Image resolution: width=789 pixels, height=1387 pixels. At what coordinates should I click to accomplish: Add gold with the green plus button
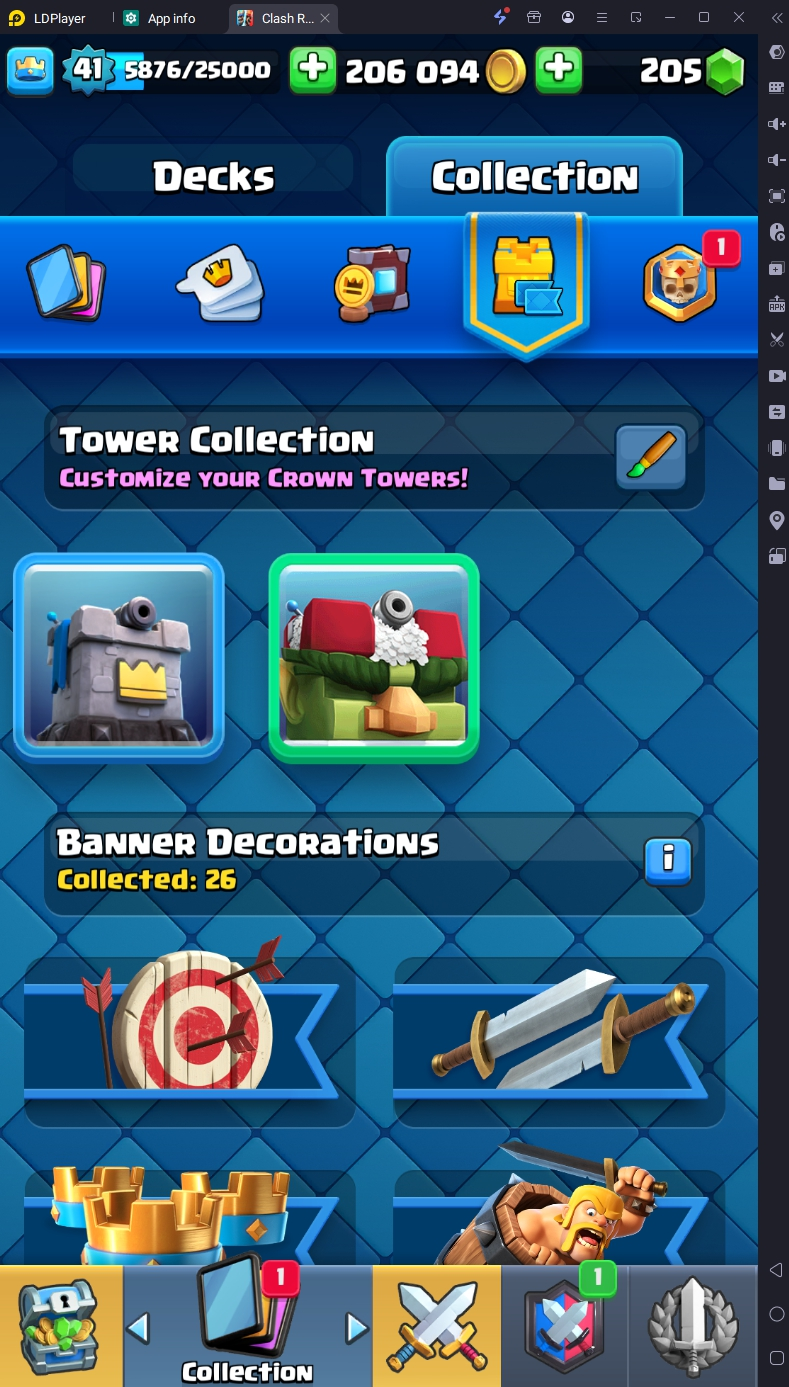[x=313, y=70]
